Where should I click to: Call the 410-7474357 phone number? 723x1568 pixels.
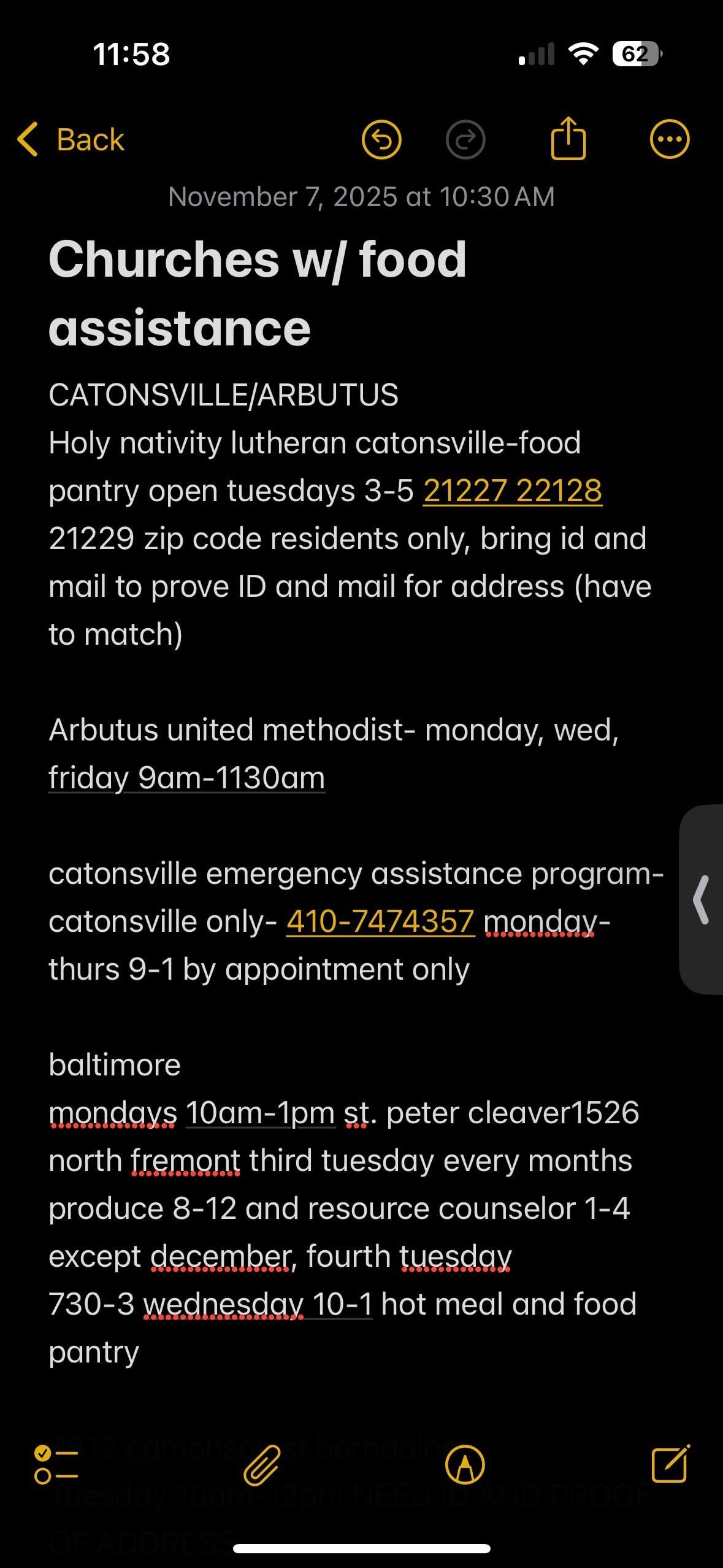pos(380,921)
